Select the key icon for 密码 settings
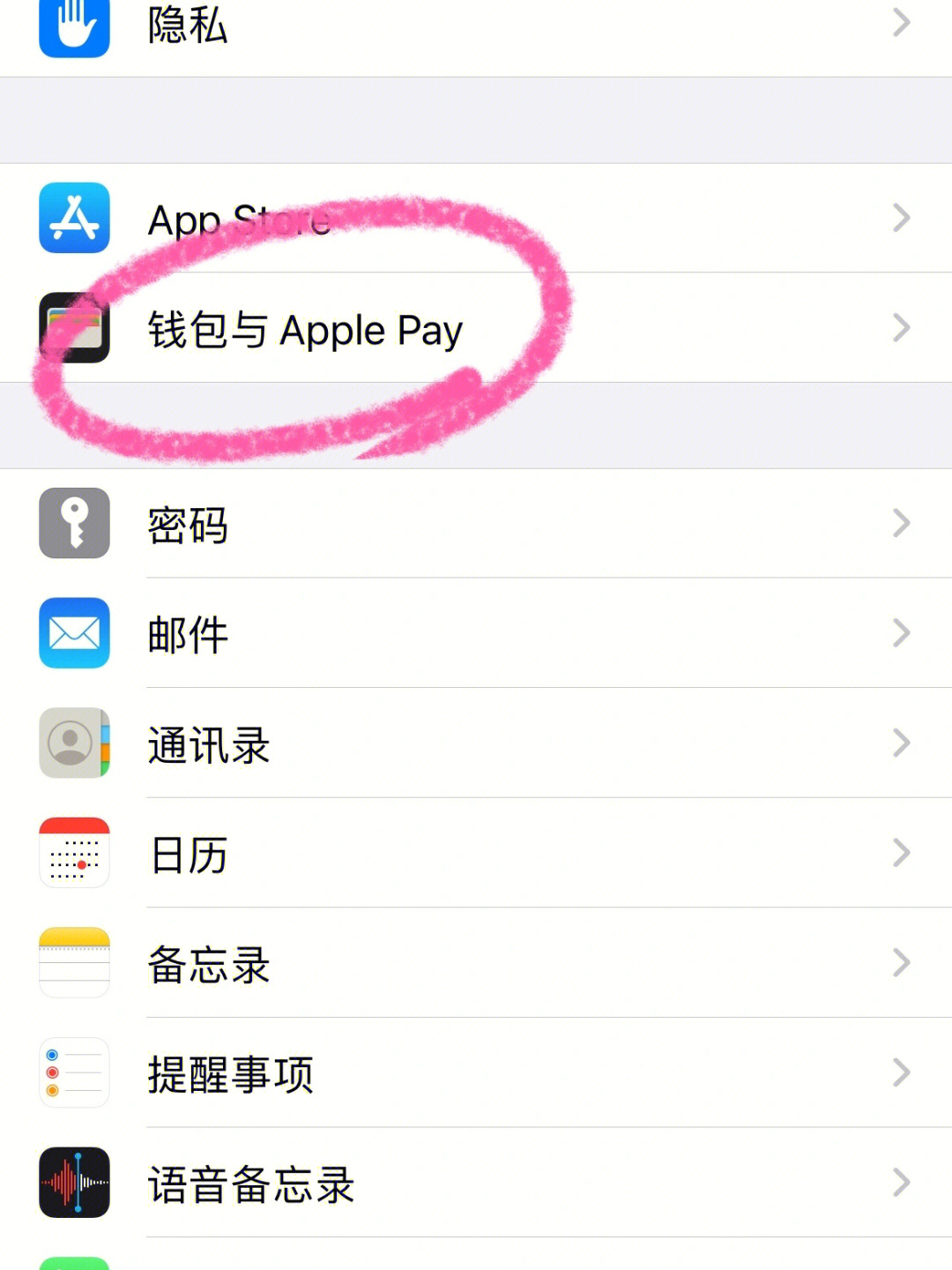Screen dimensions: 952x1270 [74, 525]
